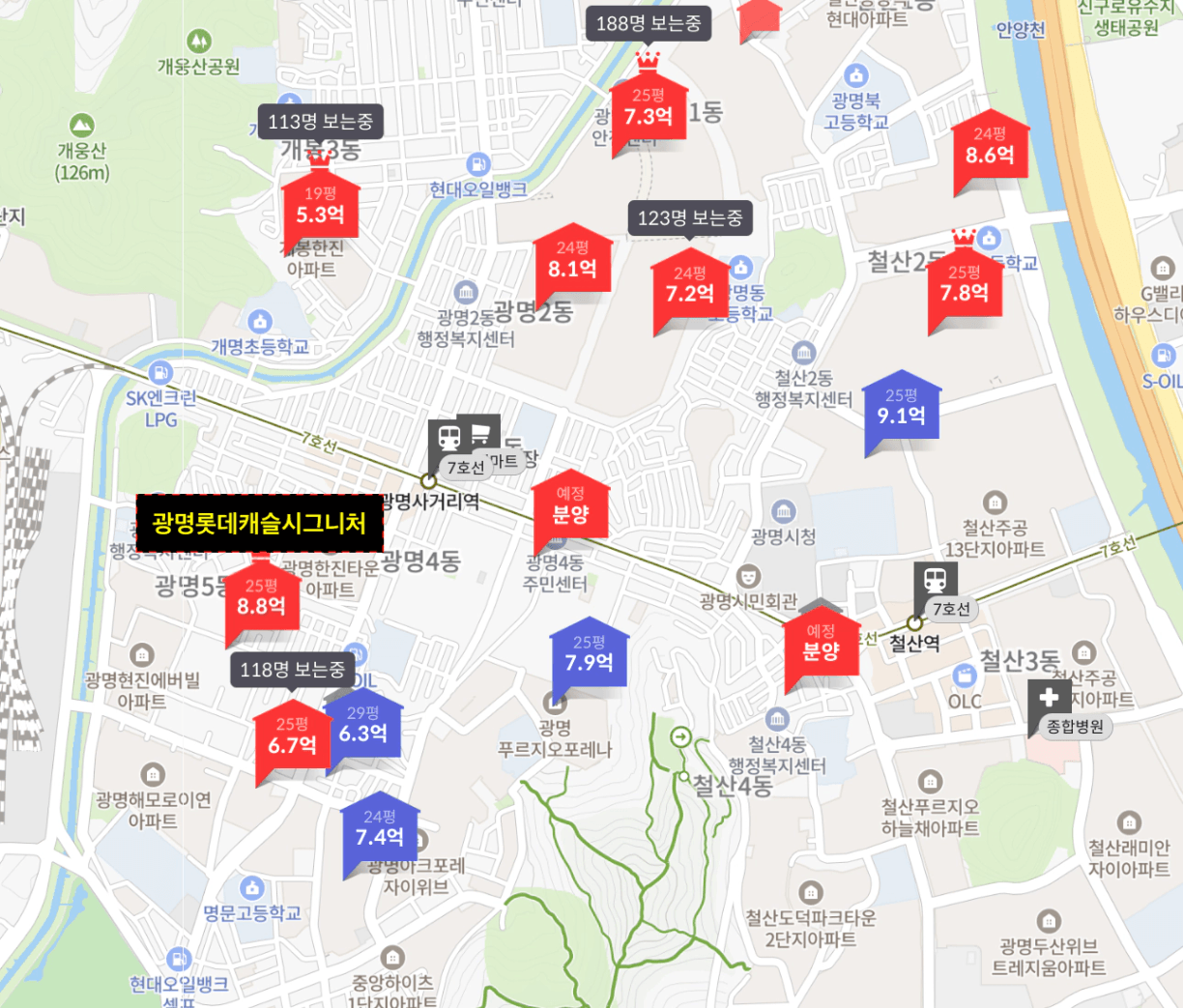The image size is (1183, 1008).
Task: Tap the 광명사거리역 7호선 subway marker
Action: [x=447, y=439]
